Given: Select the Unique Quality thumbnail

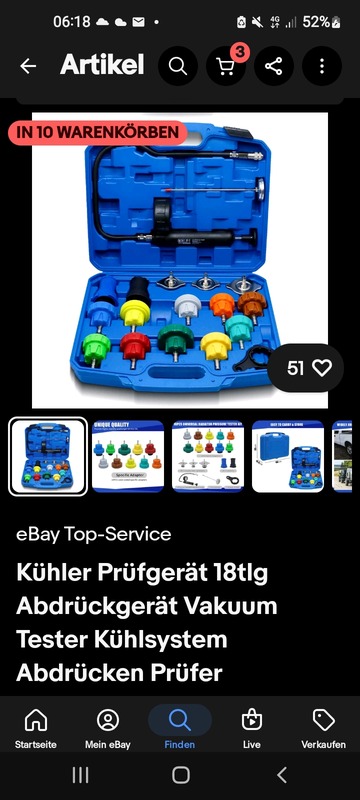Looking at the screenshot, I should (128, 456).
